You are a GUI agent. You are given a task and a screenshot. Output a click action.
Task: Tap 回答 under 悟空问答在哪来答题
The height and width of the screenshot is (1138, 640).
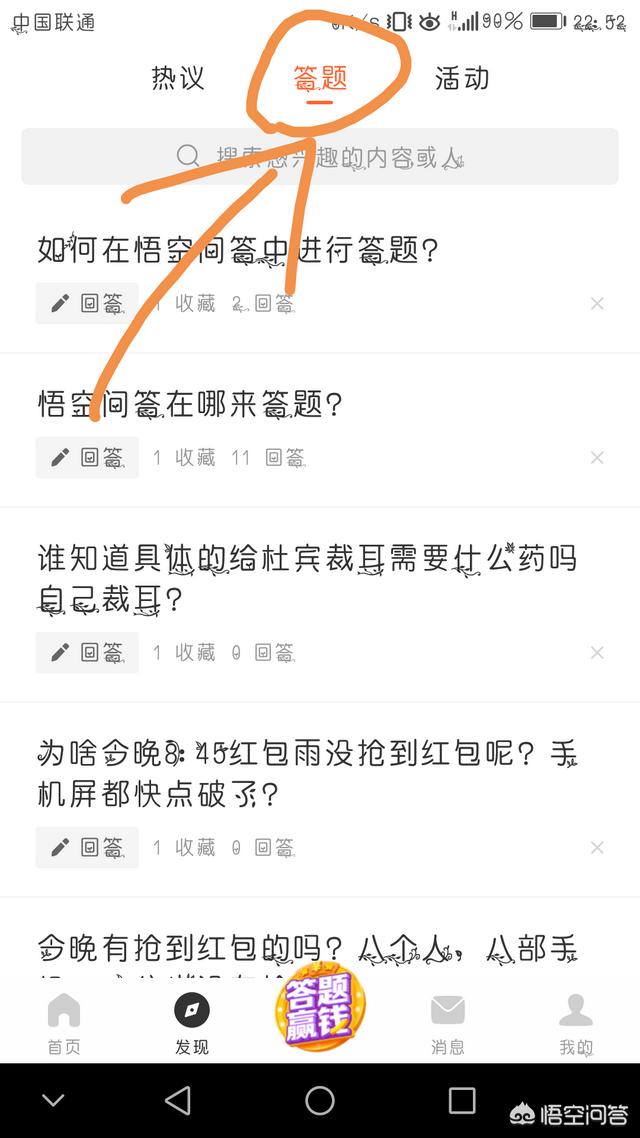pyautogui.click(x=87, y=457)
